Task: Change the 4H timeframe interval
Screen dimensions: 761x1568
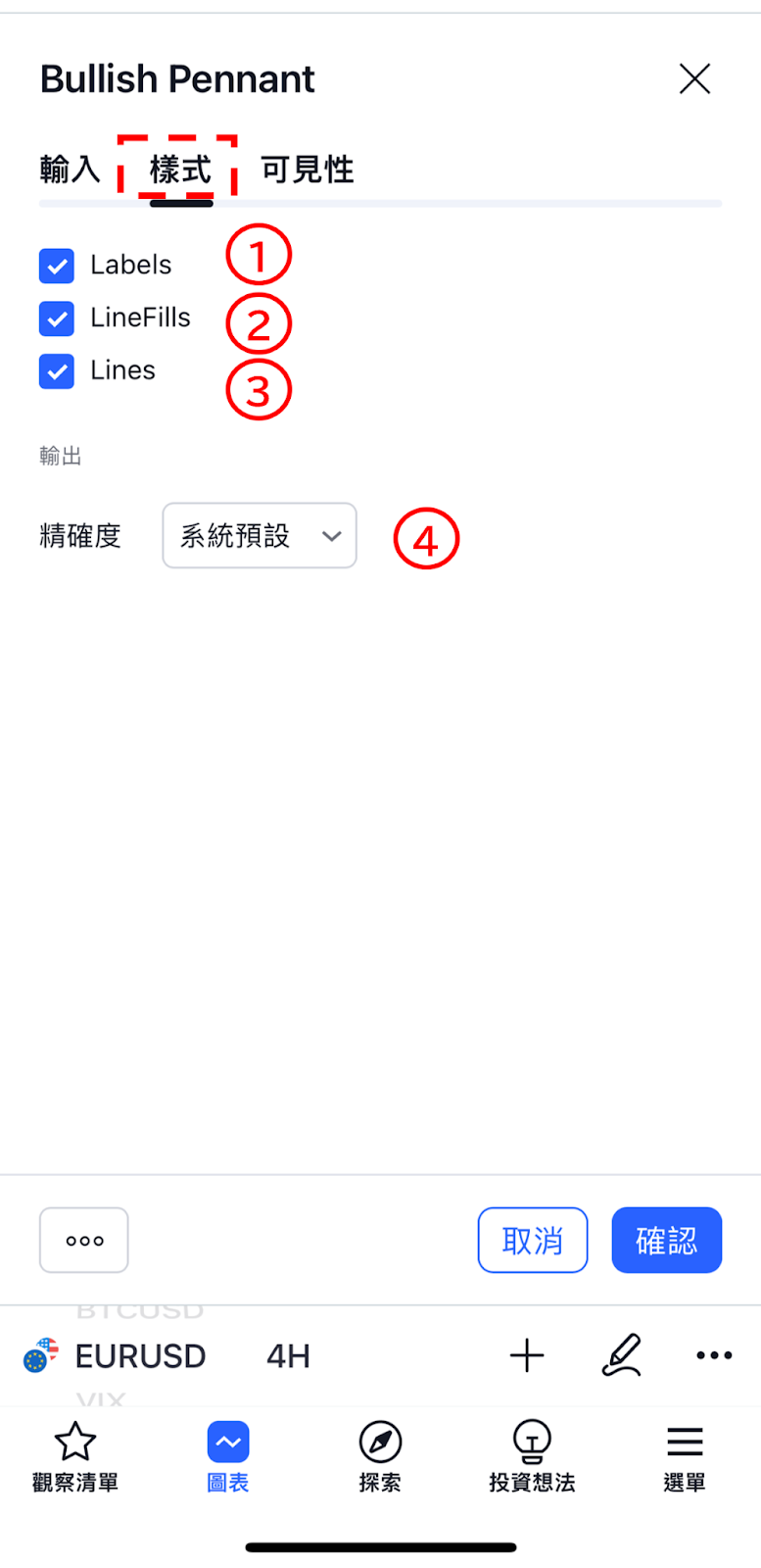Action: [x=288, y=1356]
